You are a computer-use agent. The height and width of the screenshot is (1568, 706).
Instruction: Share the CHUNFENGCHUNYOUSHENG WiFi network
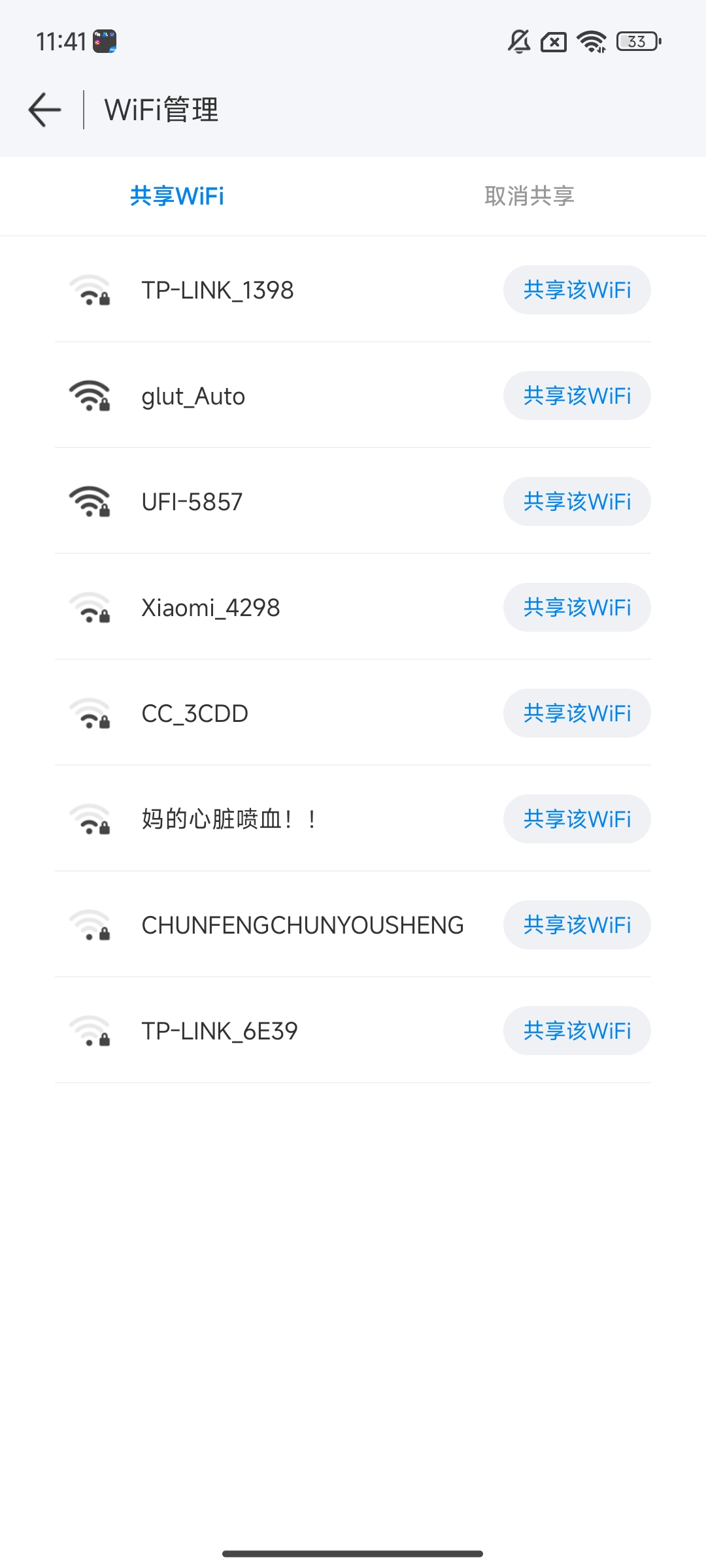point(577,925)
